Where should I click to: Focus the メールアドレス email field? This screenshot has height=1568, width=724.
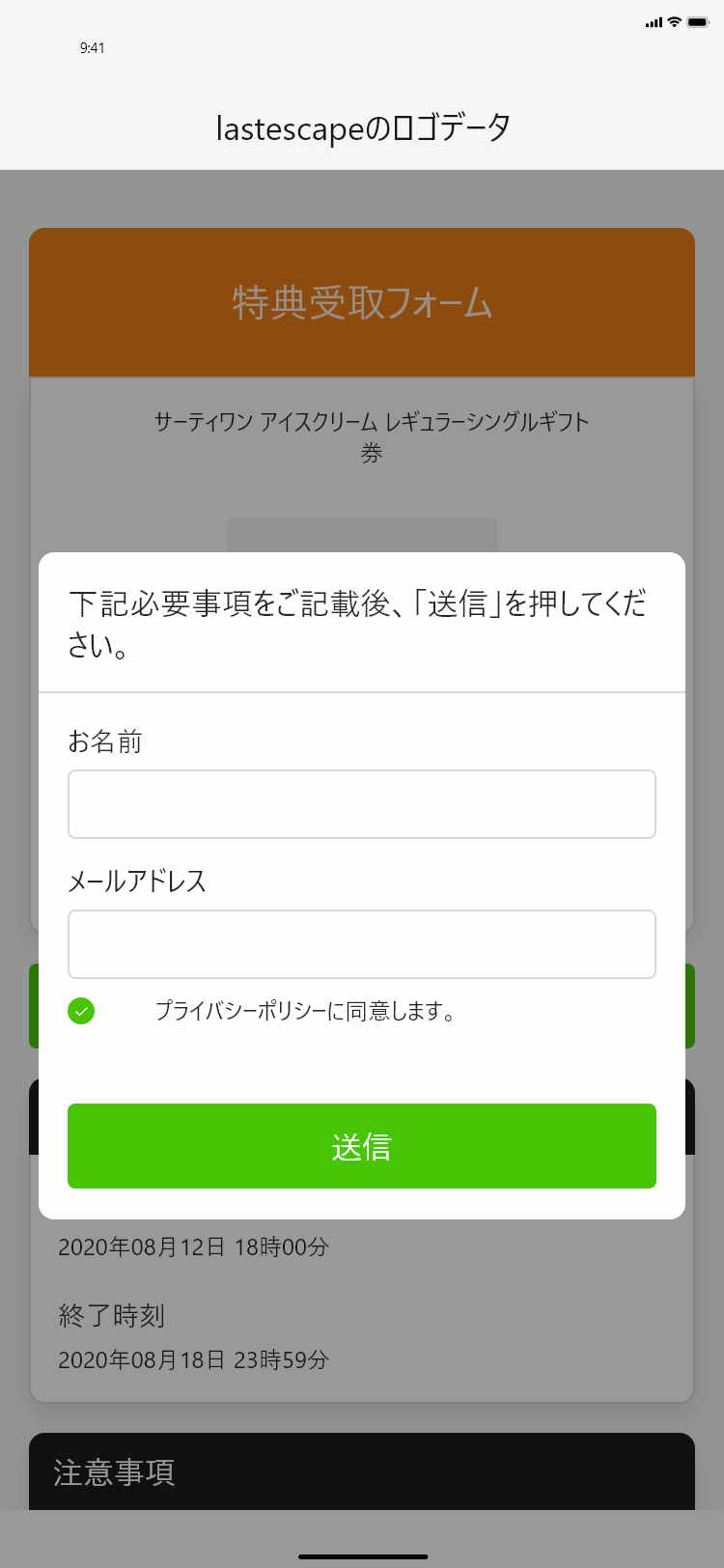pos(362,944)
